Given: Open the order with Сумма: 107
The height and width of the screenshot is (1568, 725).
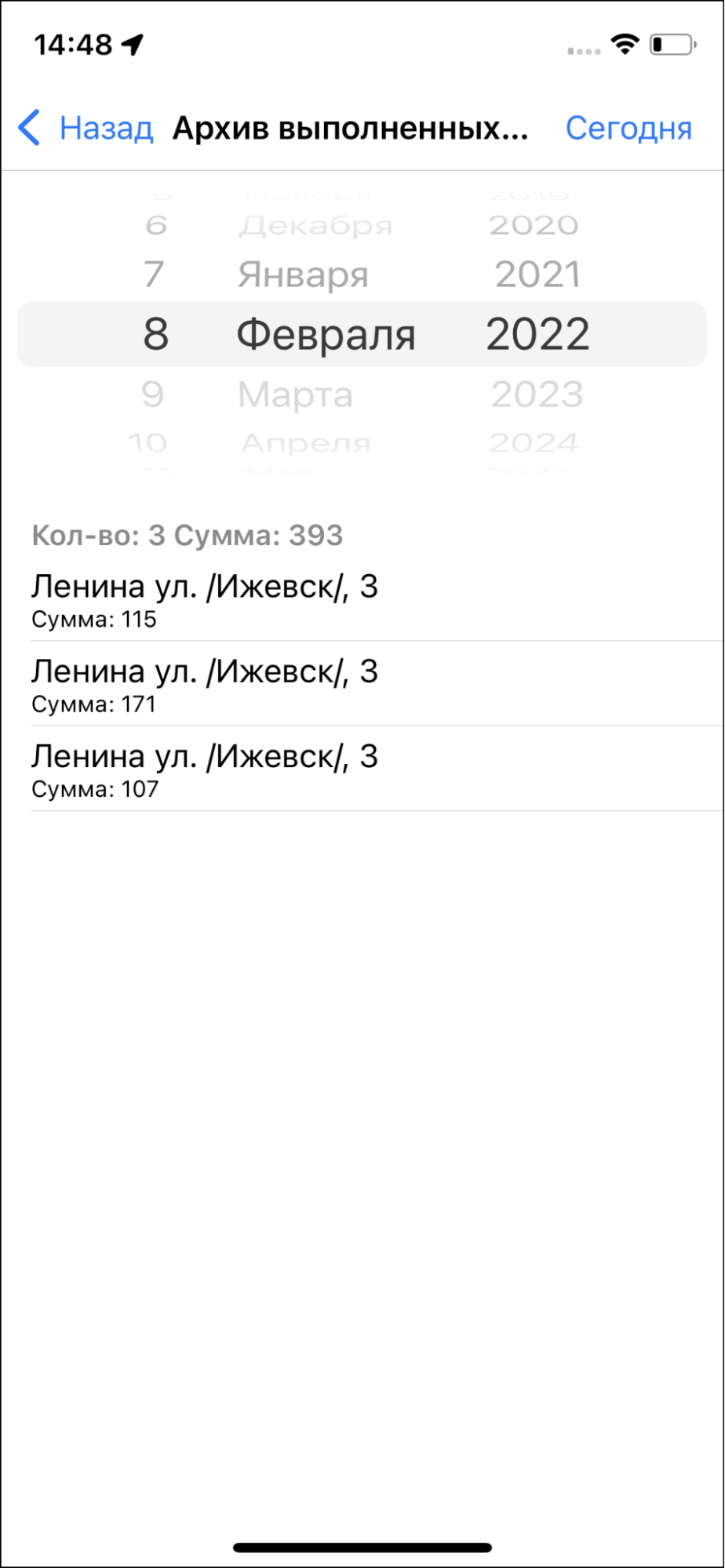Looking at the screenshot, I should coord(361,769).
